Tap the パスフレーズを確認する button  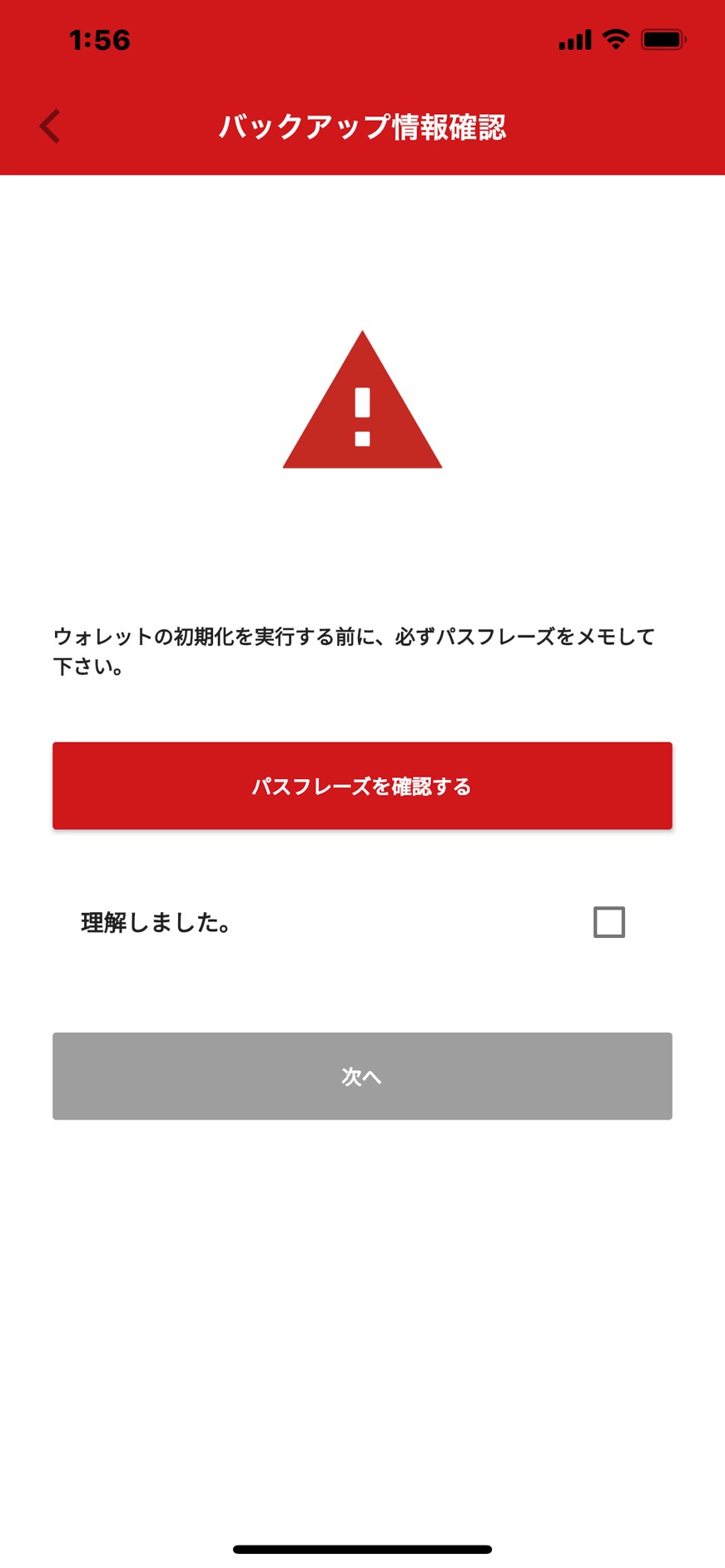coord(362,786)
